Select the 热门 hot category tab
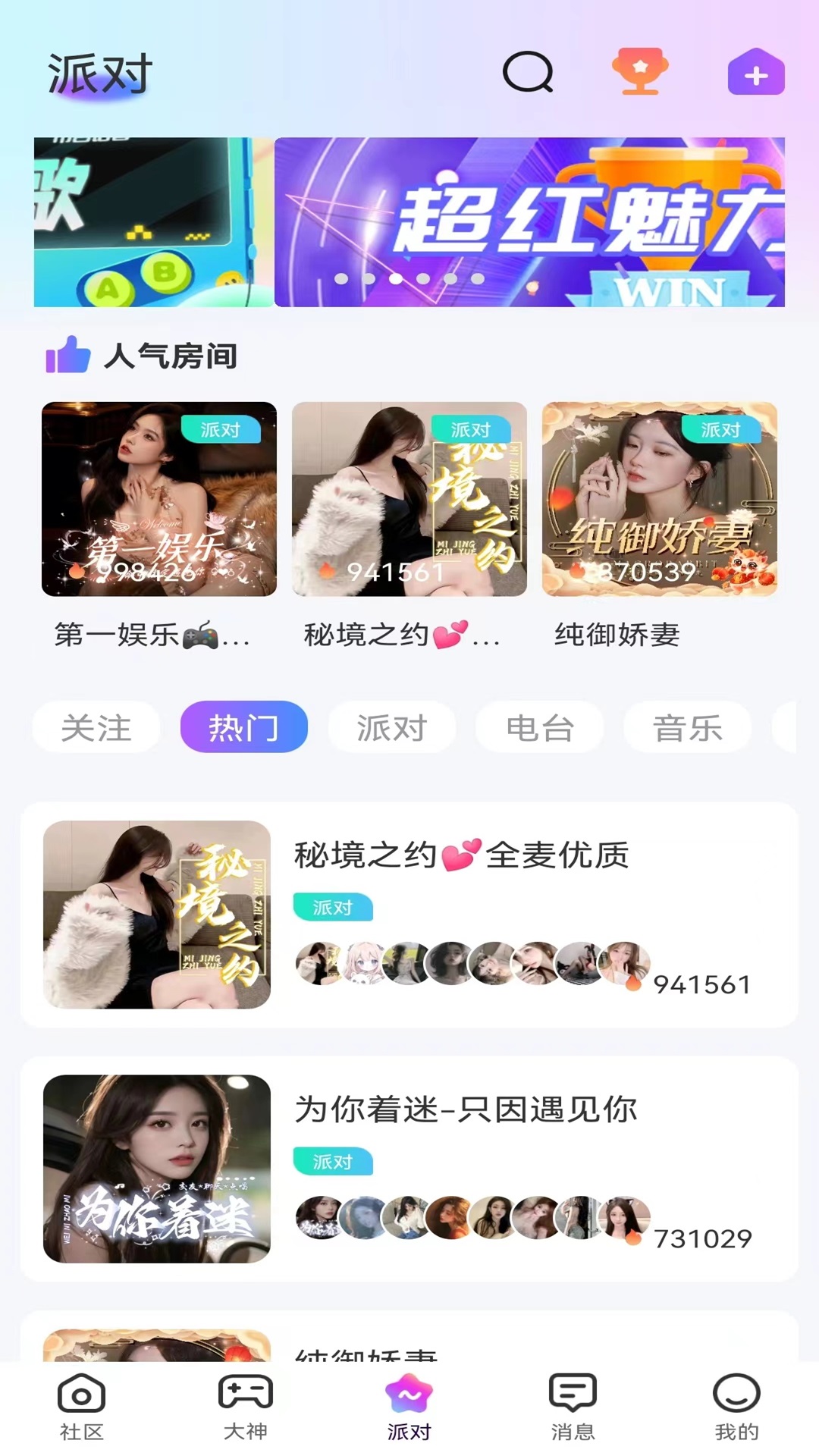Image resolution: width=819 pixels, height=1456 pixels. (243, 726)
